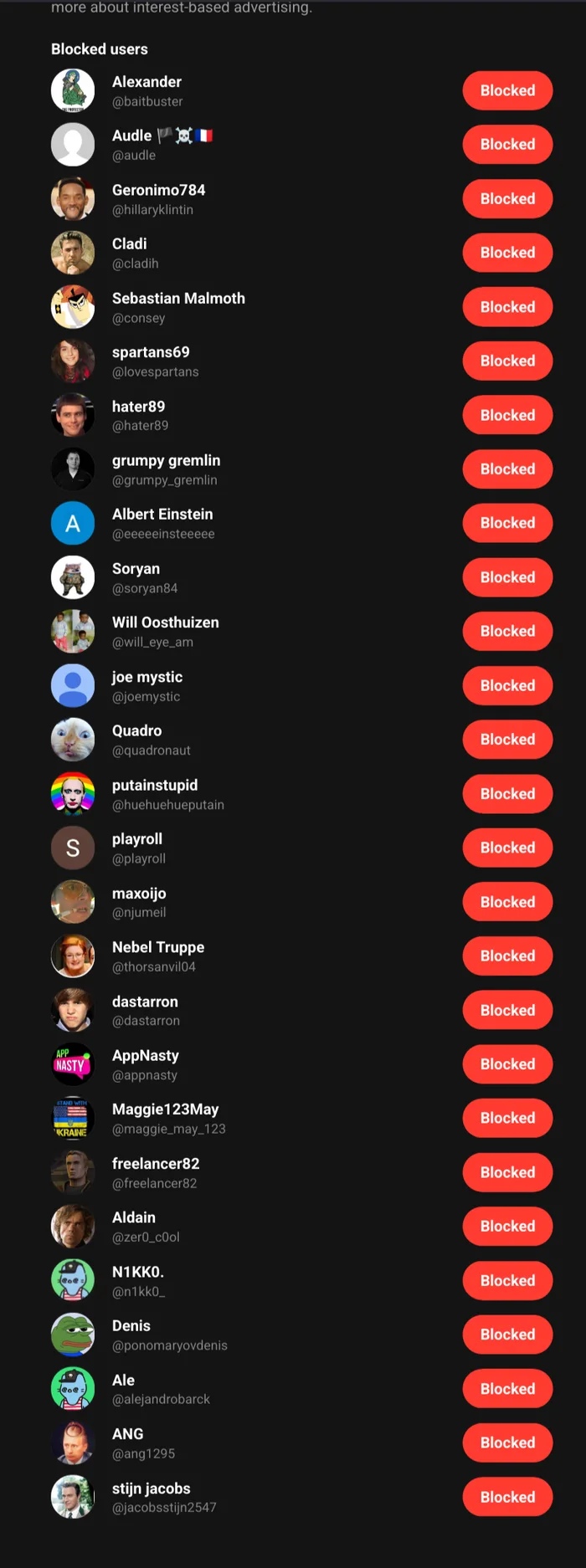The image size is (586, 1568).
Task: Tap the Blocked button for Maggie123May
Action: coord(507,1118)
